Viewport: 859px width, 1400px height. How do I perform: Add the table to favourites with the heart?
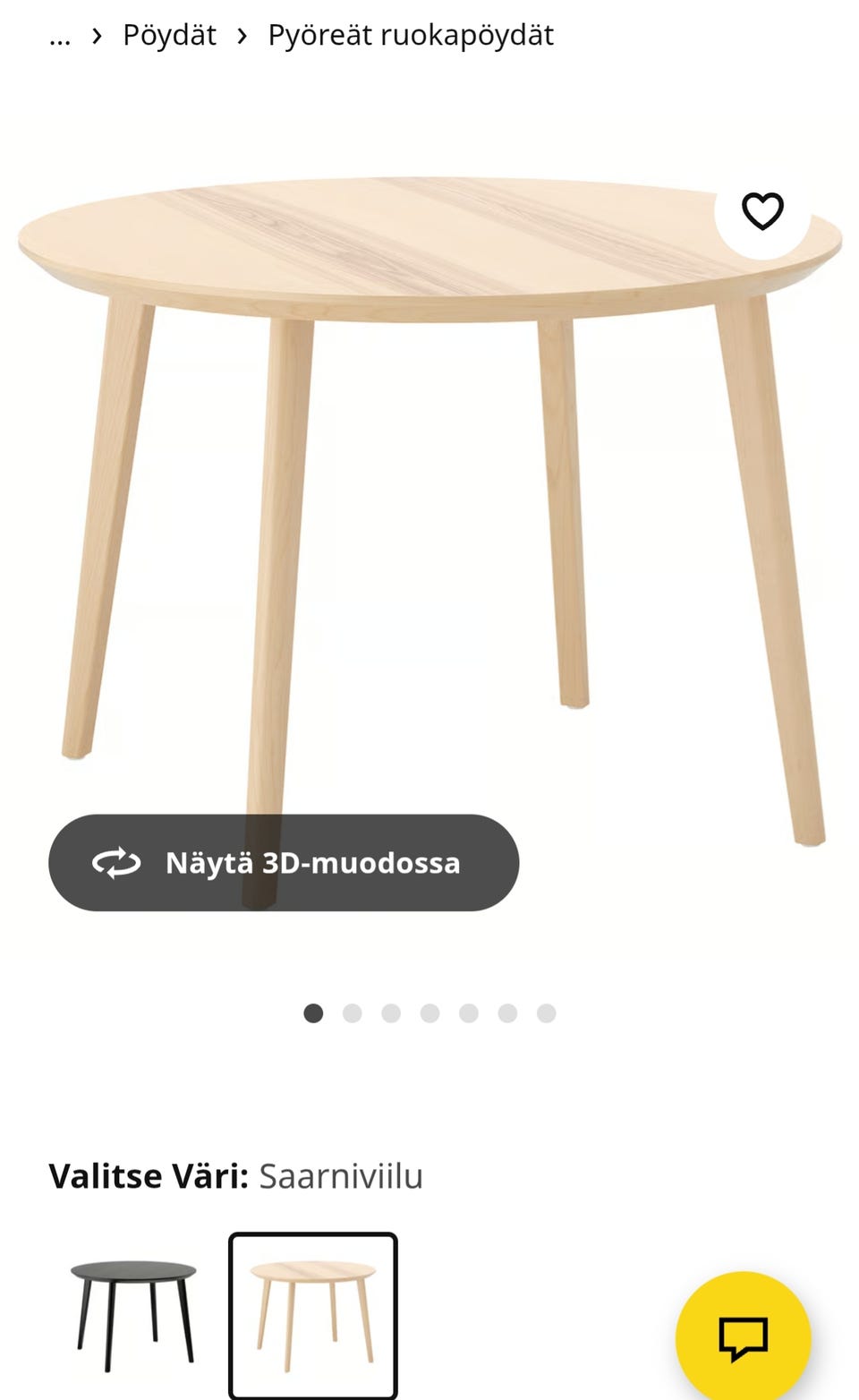762,211
